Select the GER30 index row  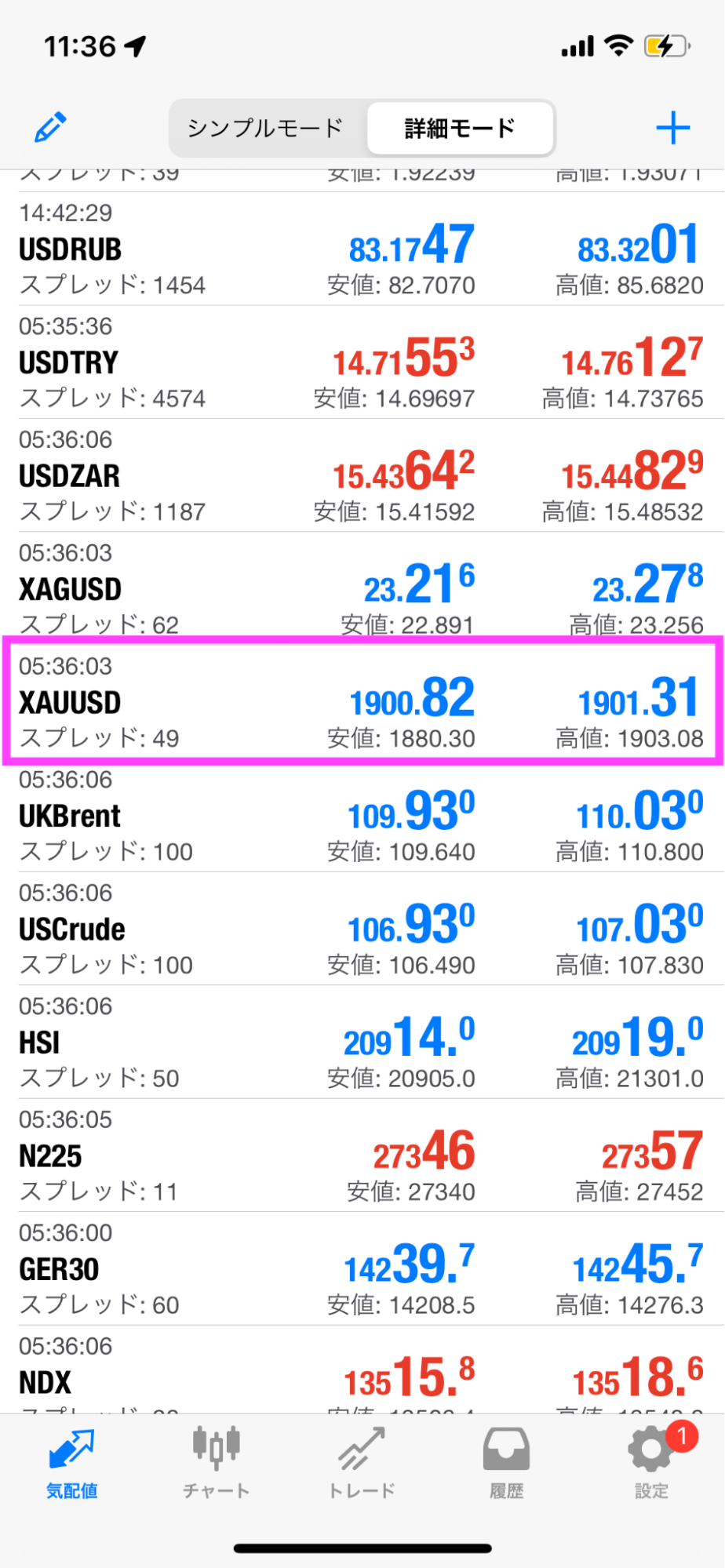(361, 1268)
